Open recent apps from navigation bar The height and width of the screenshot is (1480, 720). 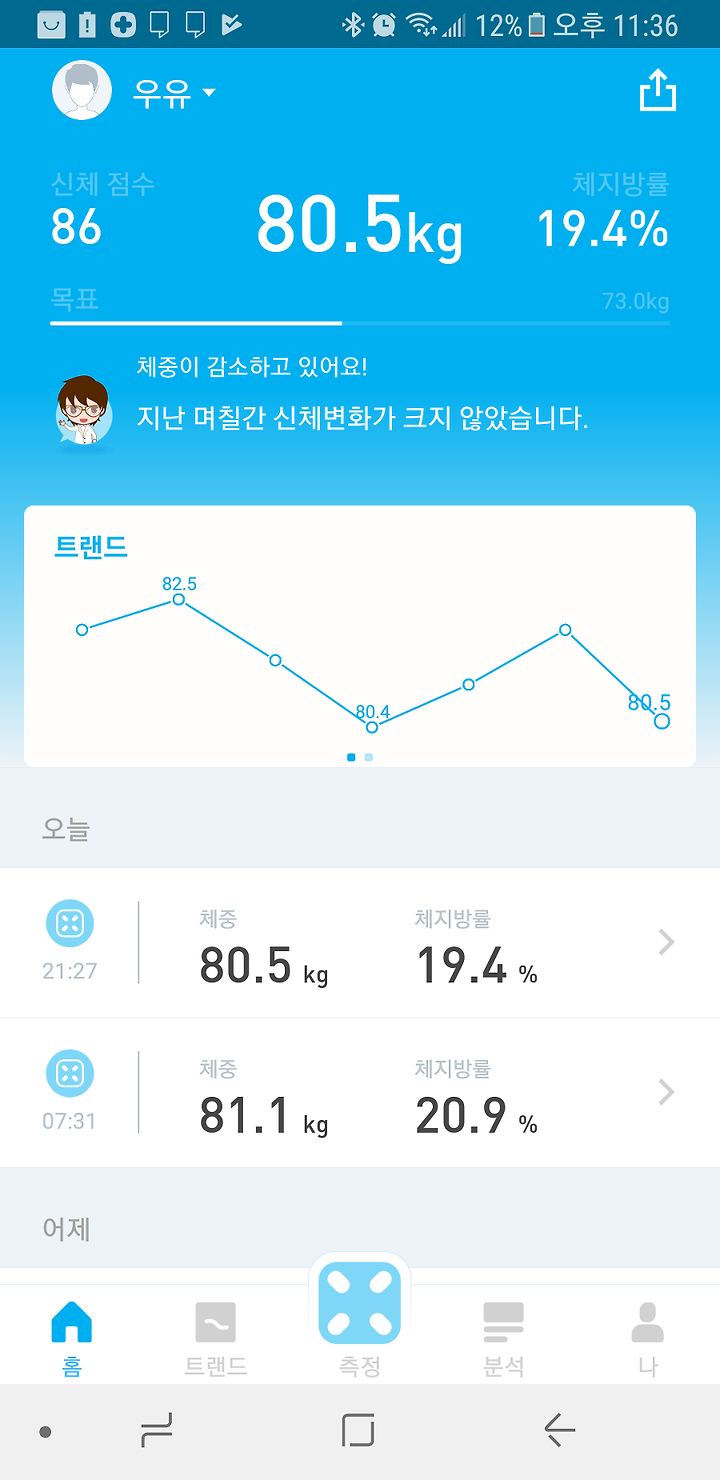click(x=157, y=1431)
